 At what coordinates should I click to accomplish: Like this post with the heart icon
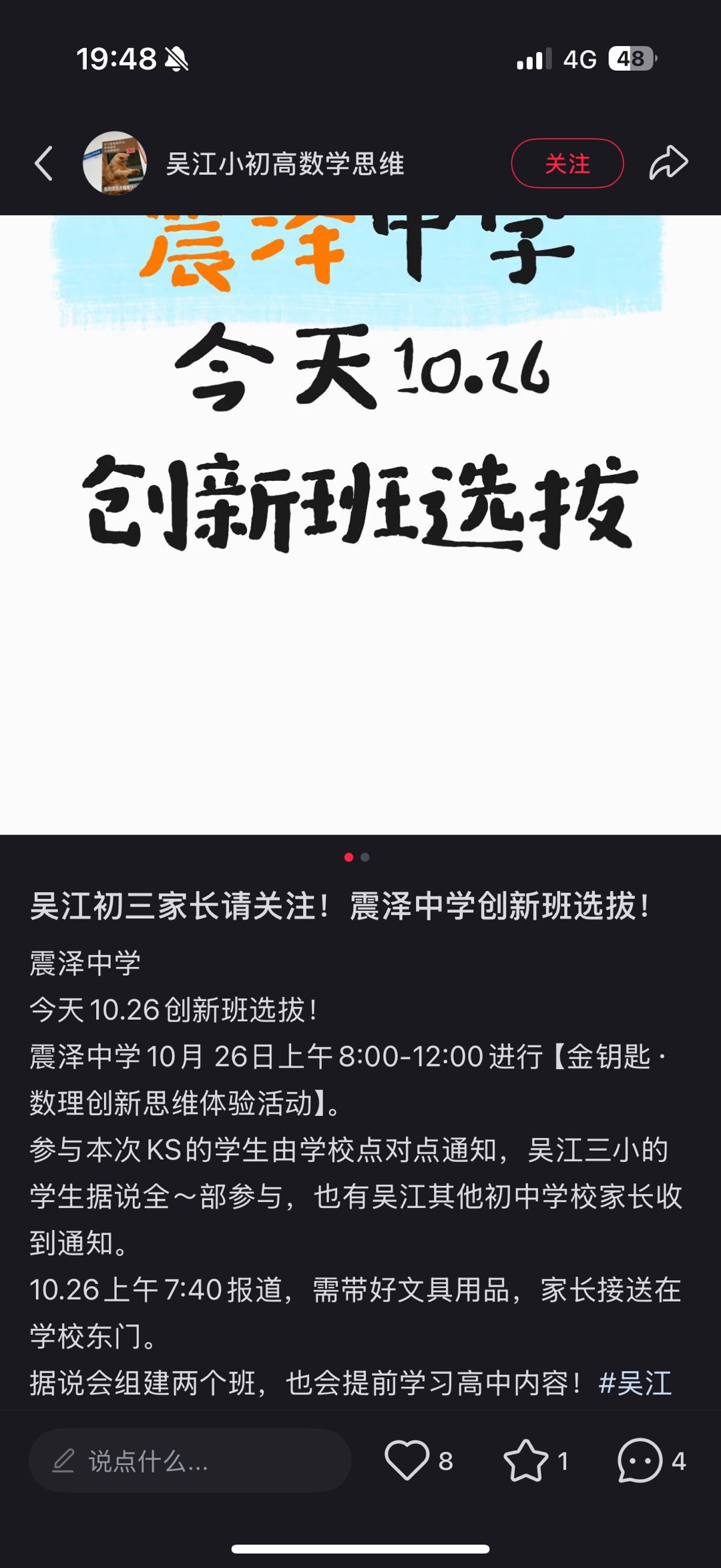407,1460
